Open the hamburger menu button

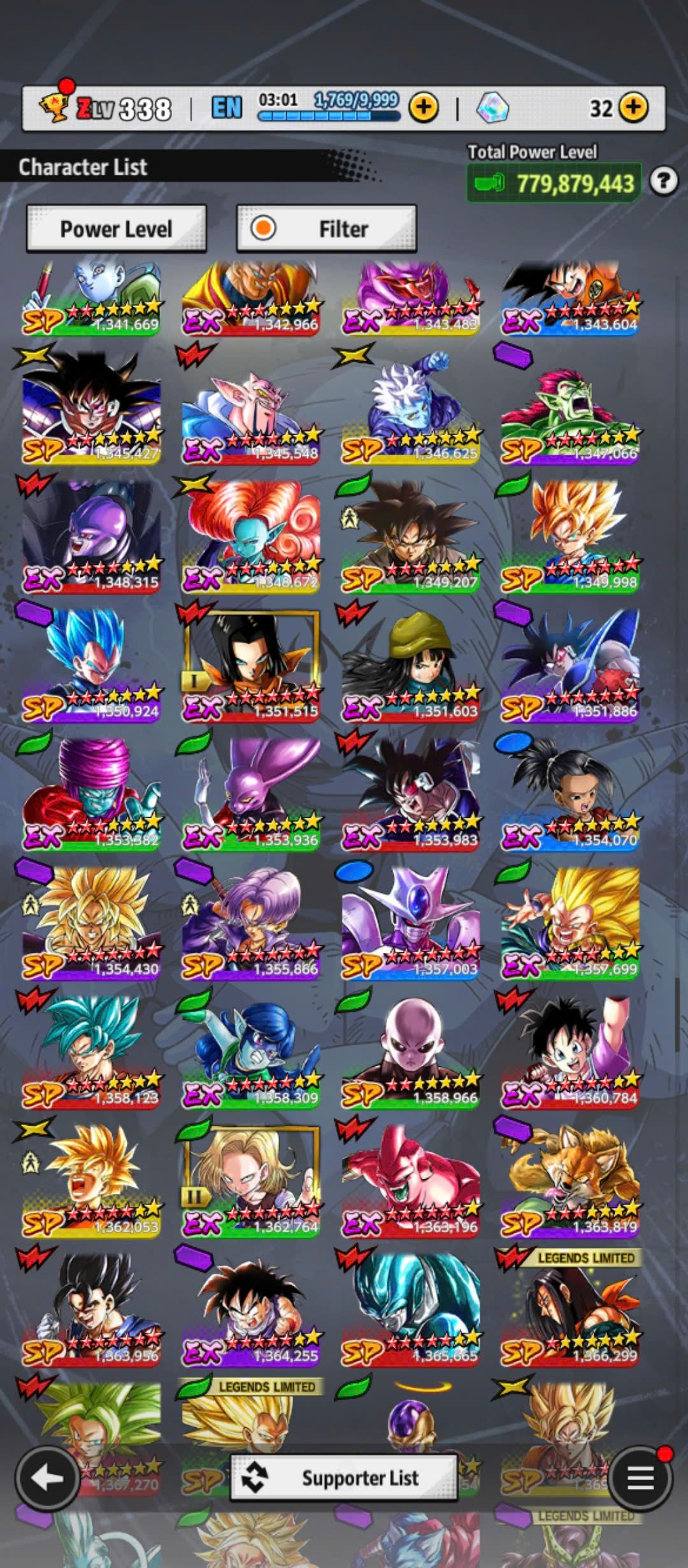tap(640, 1477)
